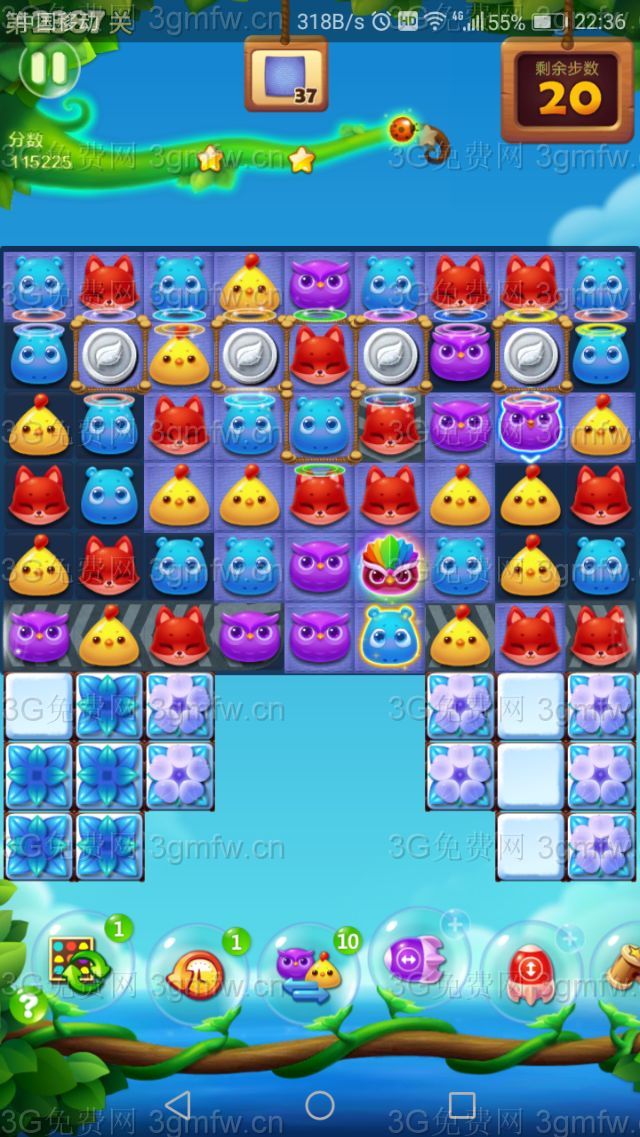
Task: Tap the rainbow-feathered owl piece
Action: click(x=390, y=566)
